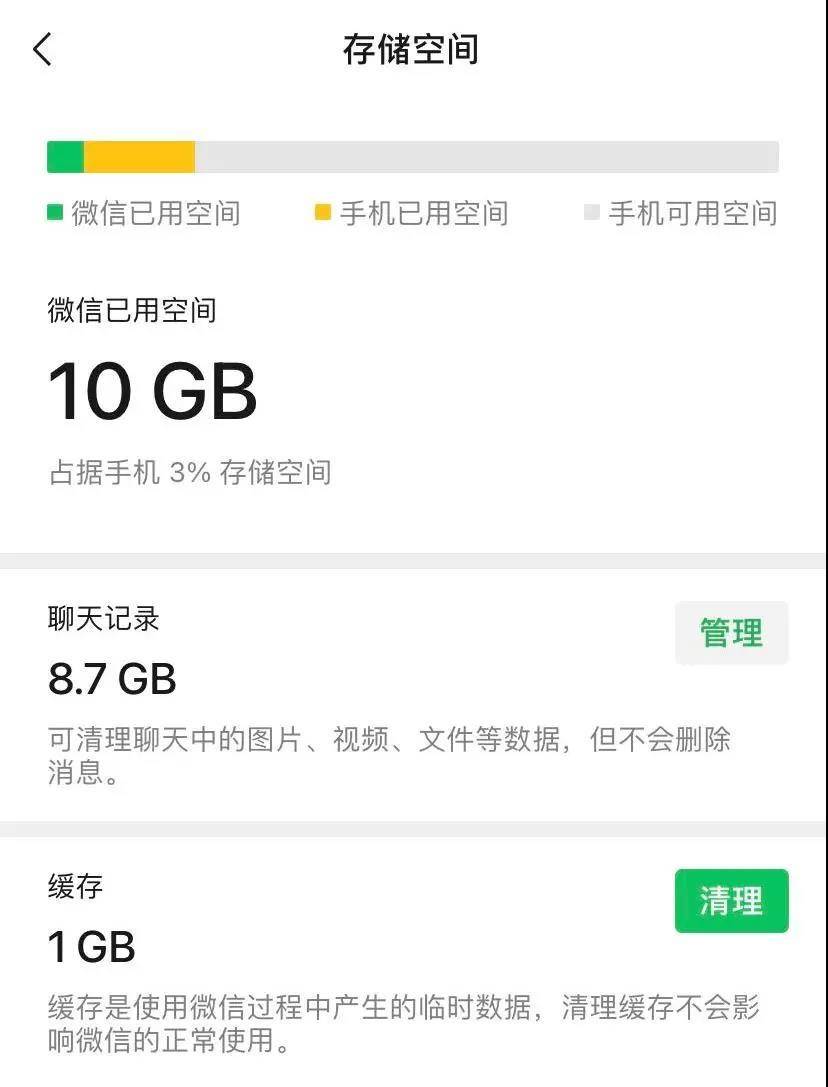Tap the 8.7 GB chat record size

pyautogui.click(x=113, y=679)
